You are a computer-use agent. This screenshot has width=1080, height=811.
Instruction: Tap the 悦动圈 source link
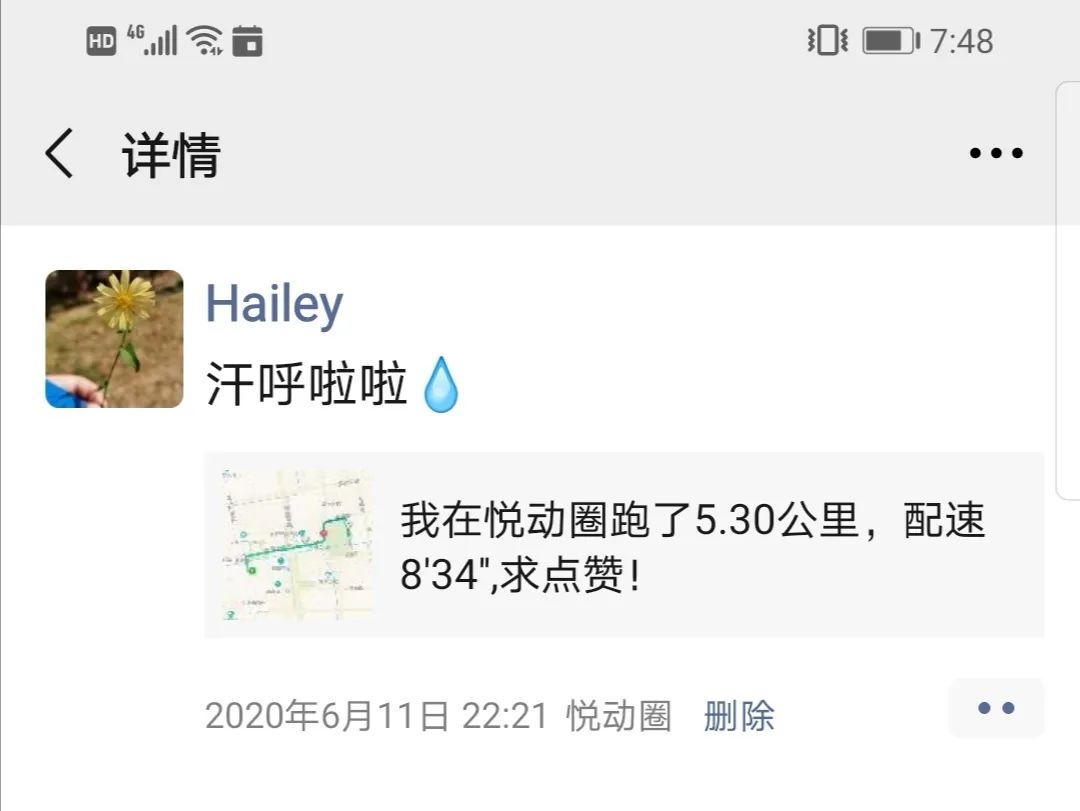[618, 716]
